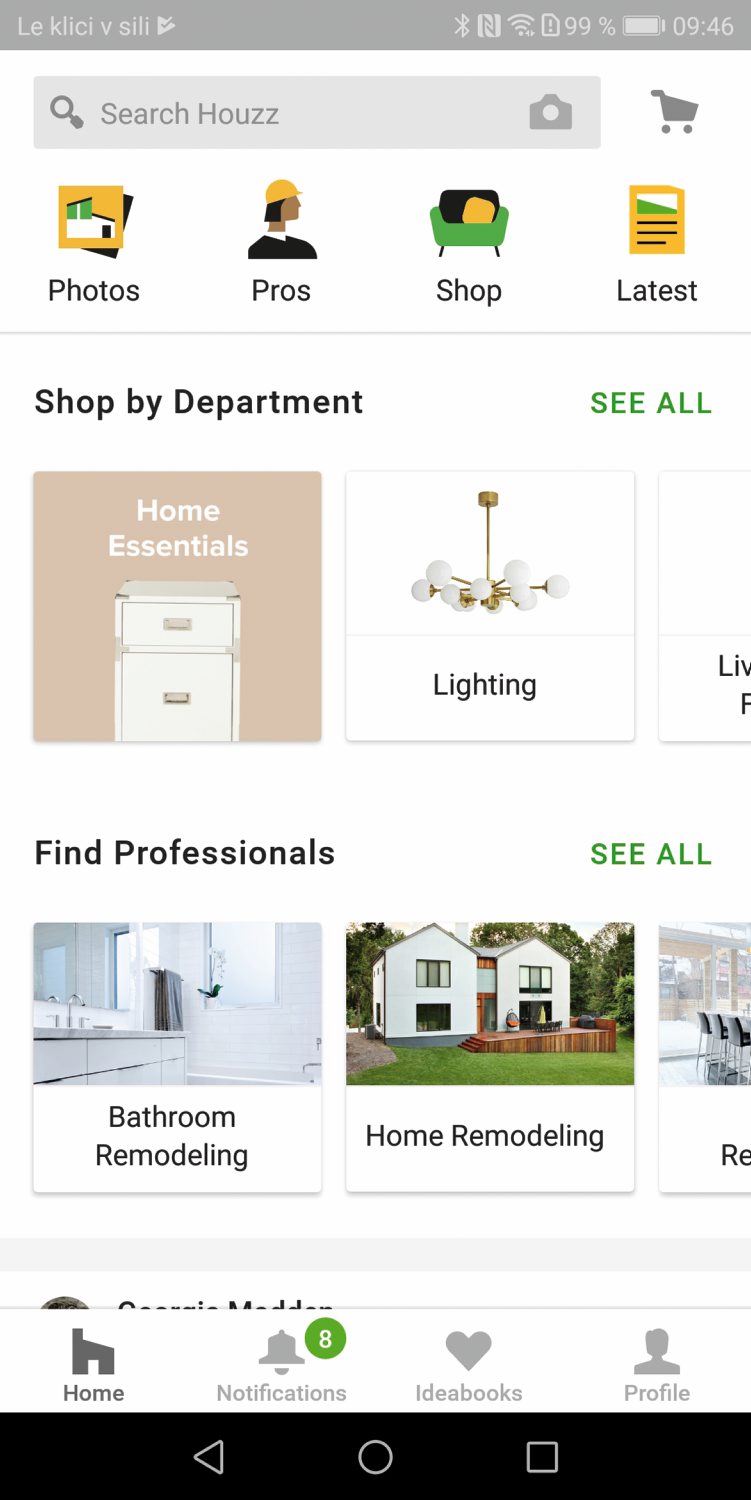Open the Shop section

coord(468,245)
